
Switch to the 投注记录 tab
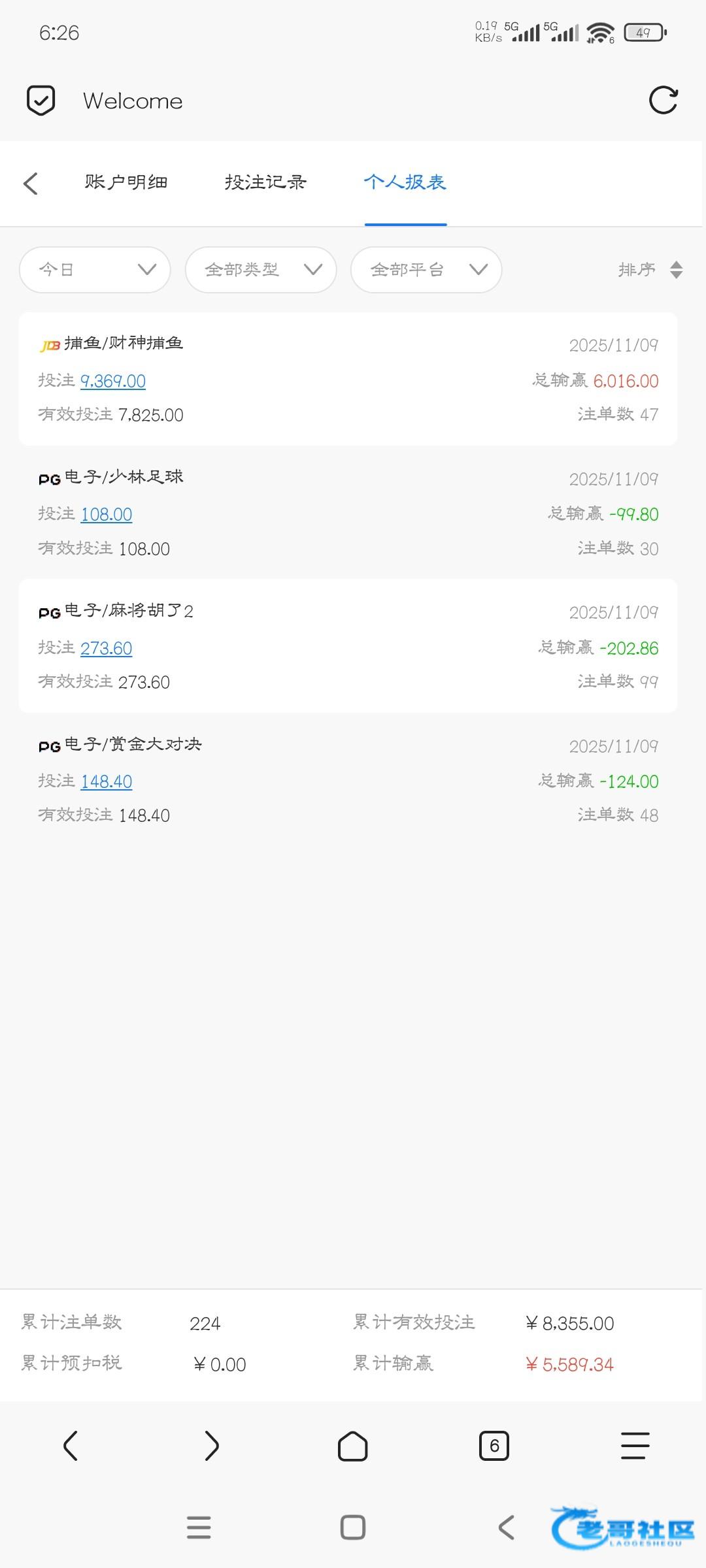coord(265,182)
